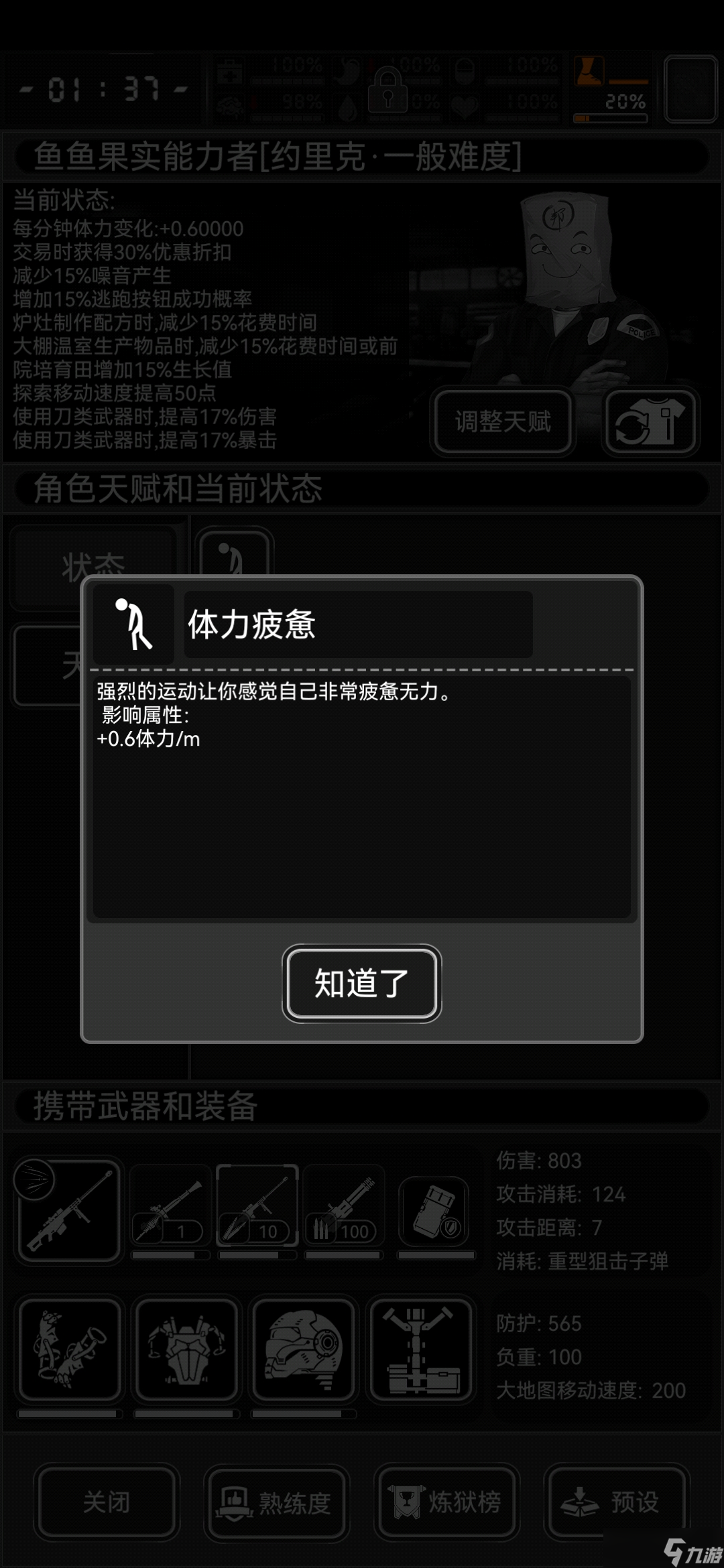Open the helmet equipment slot
Image resolution: width=724 pixels, height=1568 pixels.
coord(302,1350)
